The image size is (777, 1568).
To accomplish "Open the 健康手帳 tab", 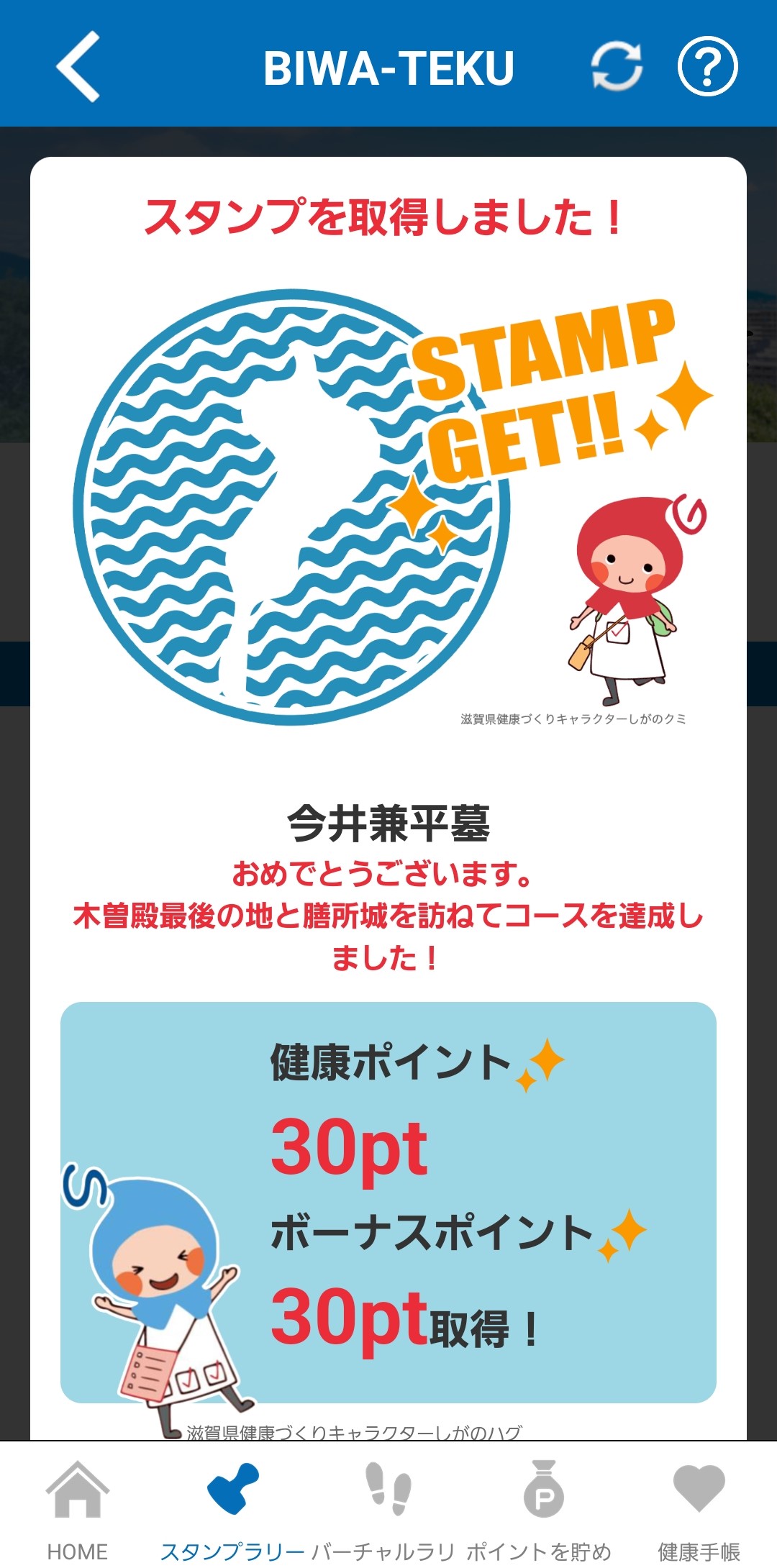I will [699, 1507].
